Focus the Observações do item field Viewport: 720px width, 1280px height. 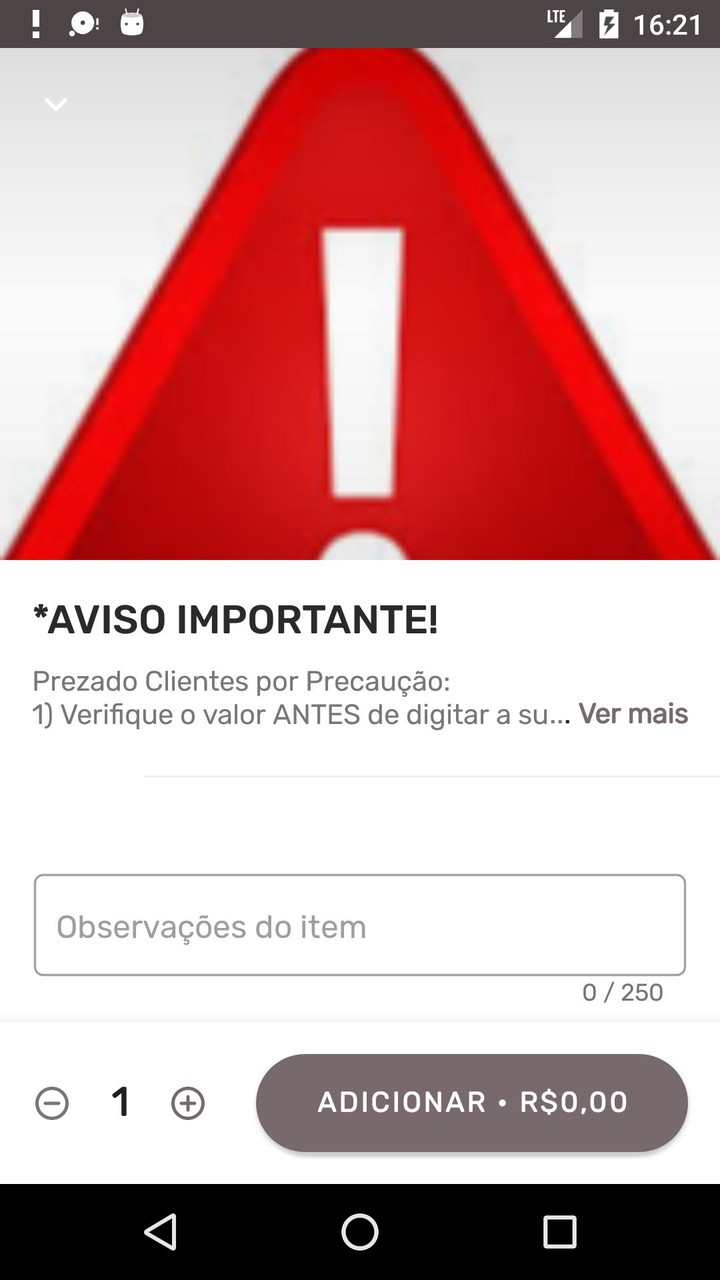360,925
